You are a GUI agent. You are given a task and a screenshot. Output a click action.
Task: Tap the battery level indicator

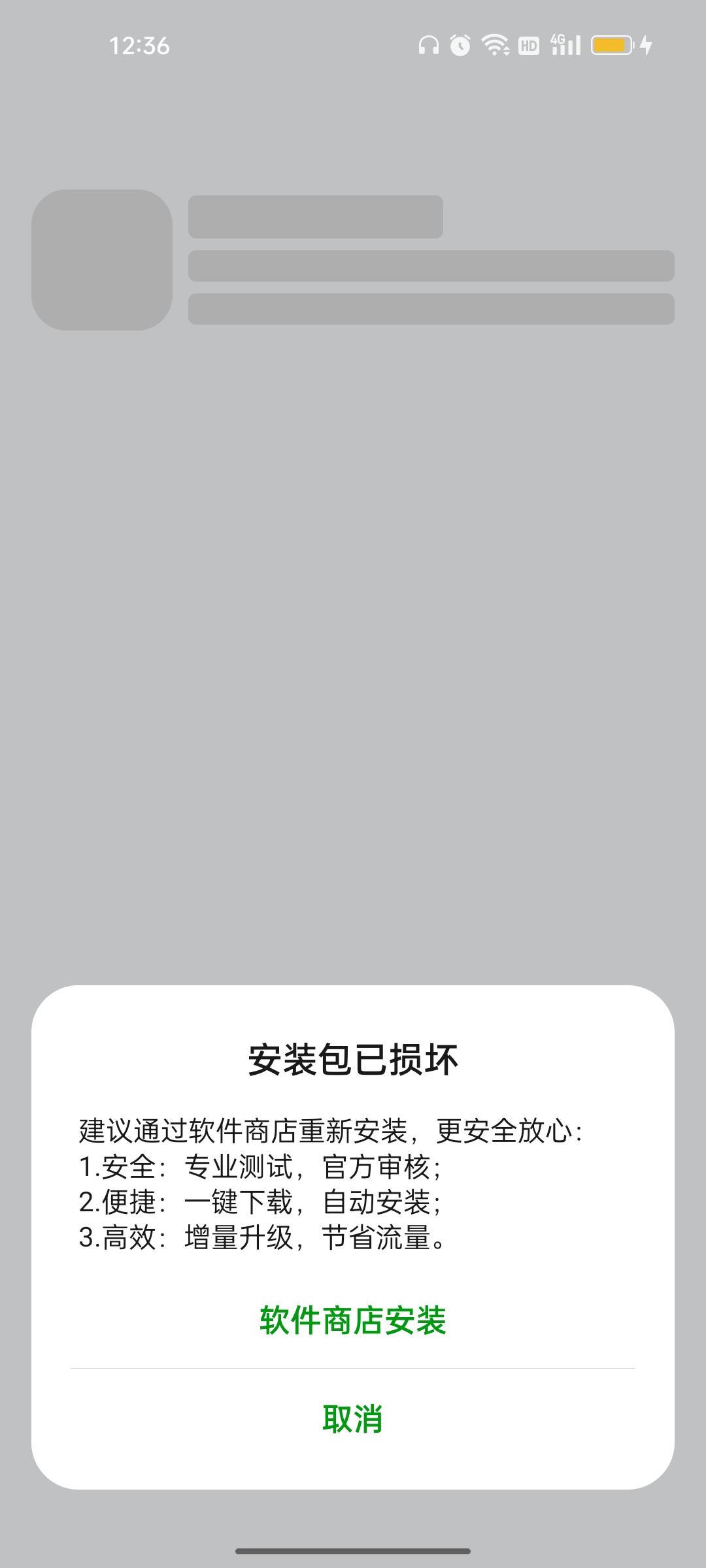[610, 46]
